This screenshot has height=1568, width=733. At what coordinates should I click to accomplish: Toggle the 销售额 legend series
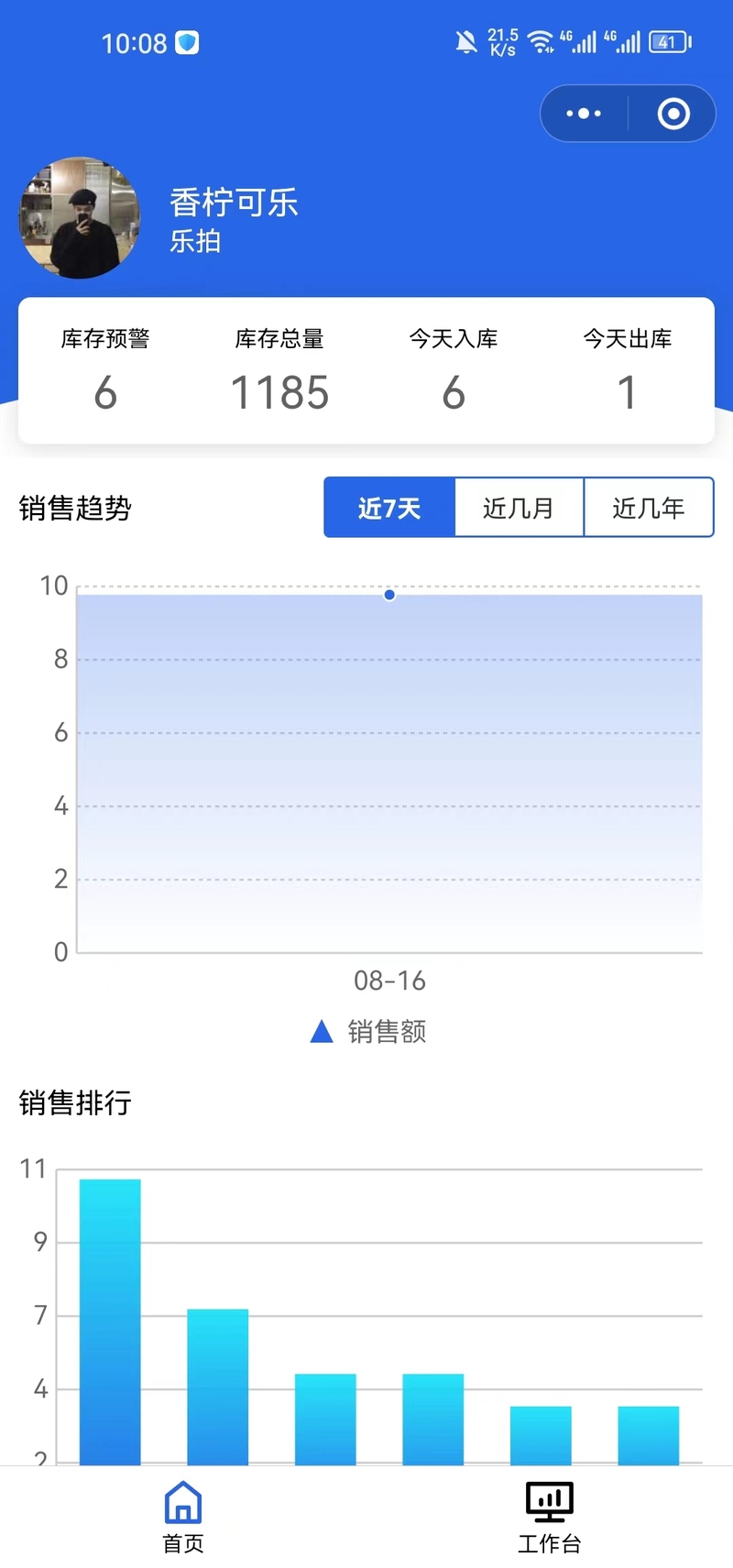[368, 1031]
